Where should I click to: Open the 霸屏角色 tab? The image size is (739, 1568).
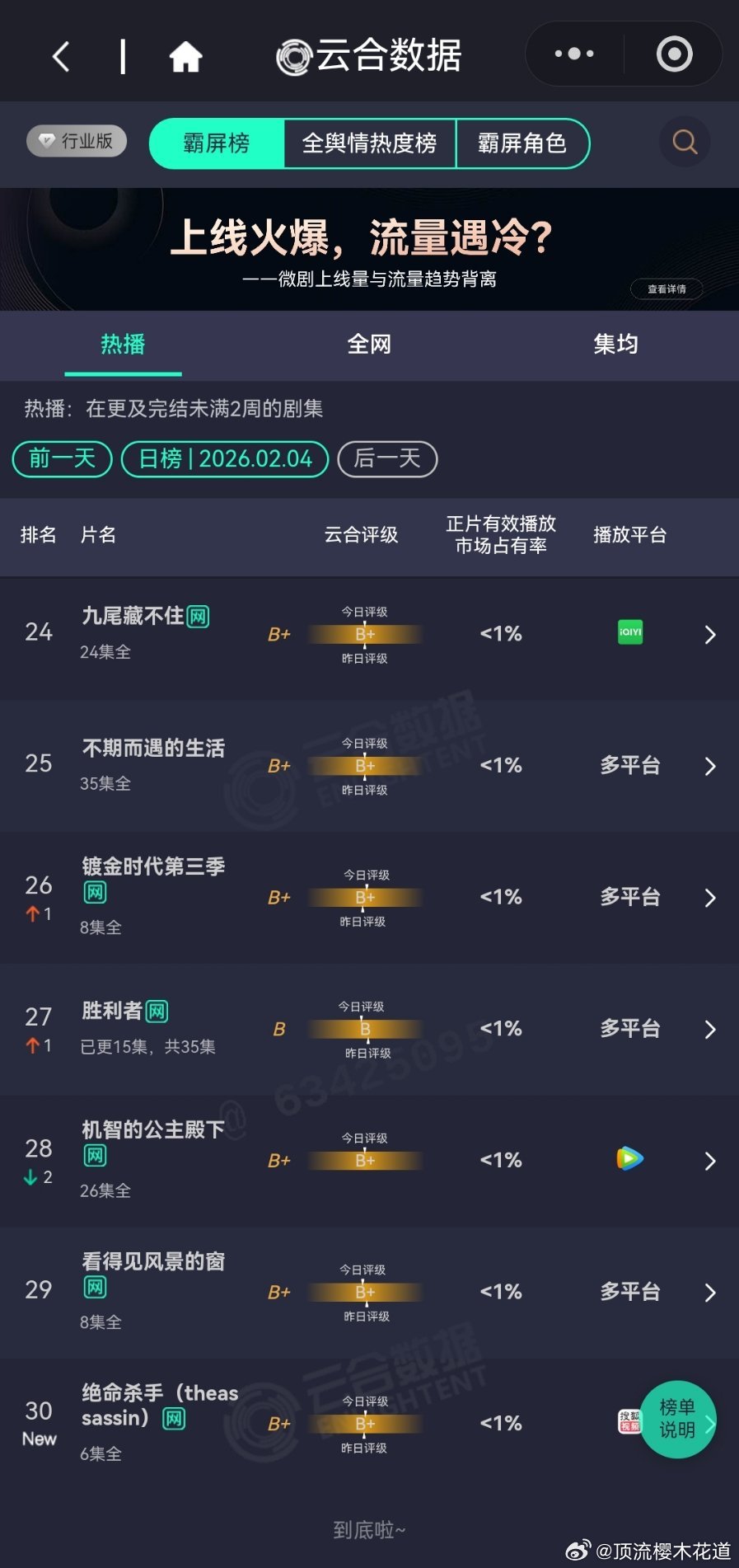click(x=523, y=143)
